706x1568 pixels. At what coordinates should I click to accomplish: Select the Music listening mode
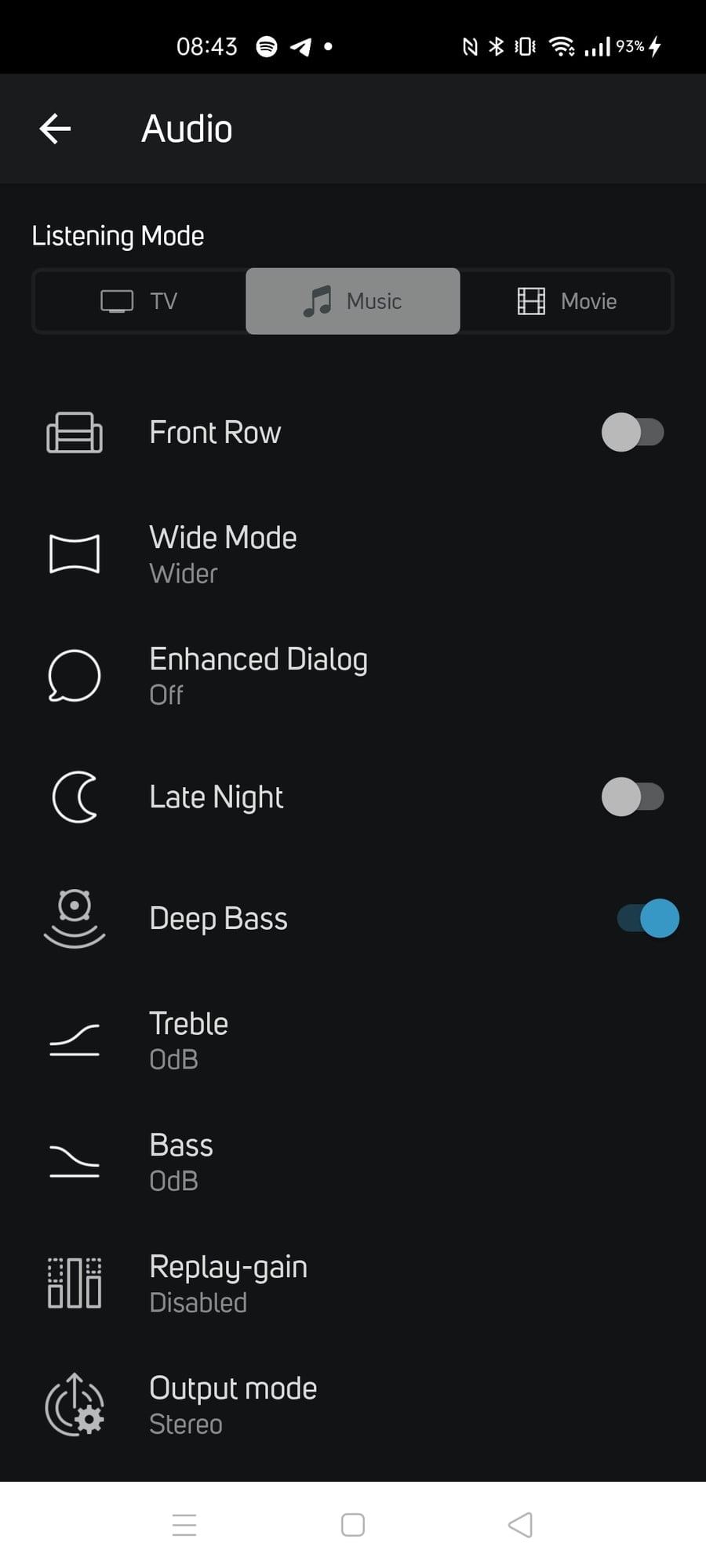pyautogui.click(x=353, y=301)
